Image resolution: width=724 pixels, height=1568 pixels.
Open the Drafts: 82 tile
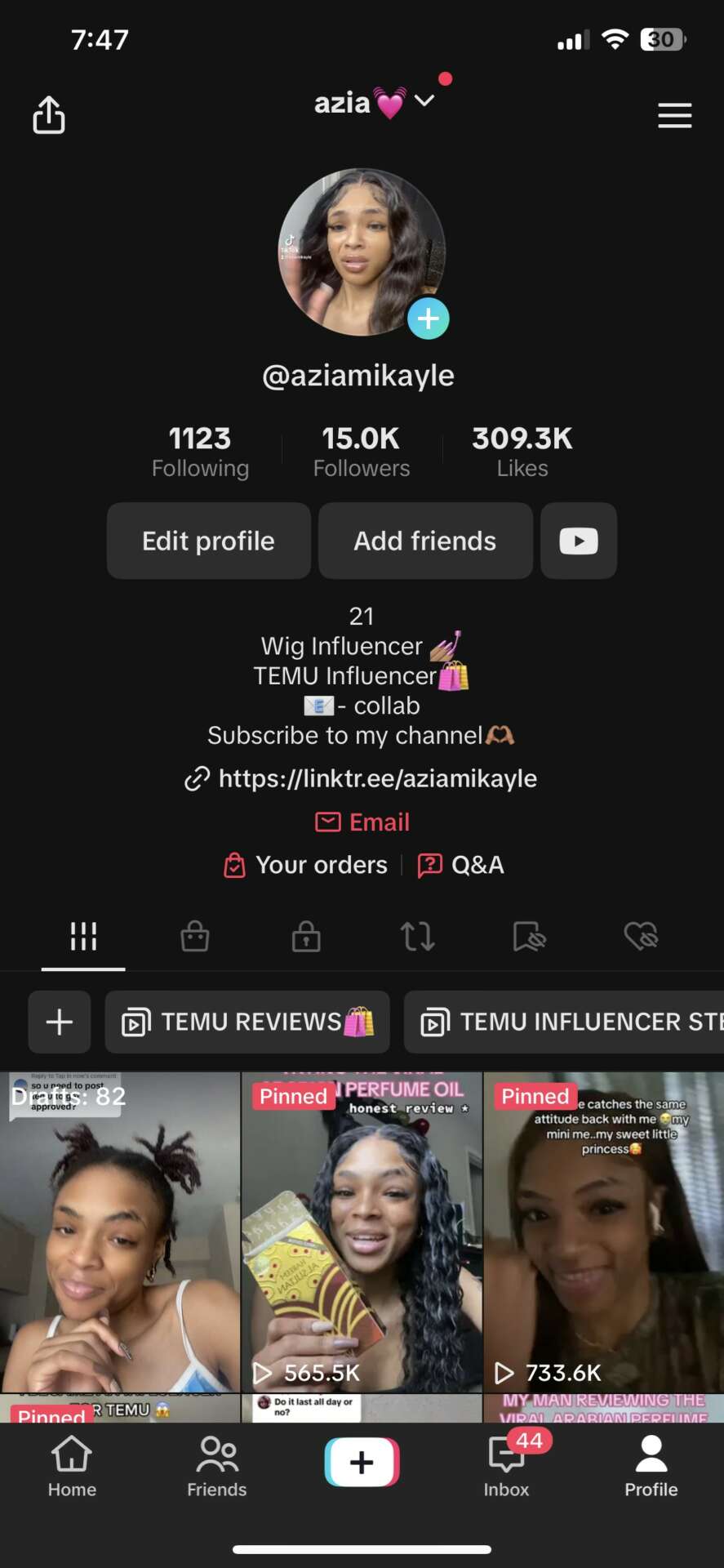click(x=120, y=1232)
